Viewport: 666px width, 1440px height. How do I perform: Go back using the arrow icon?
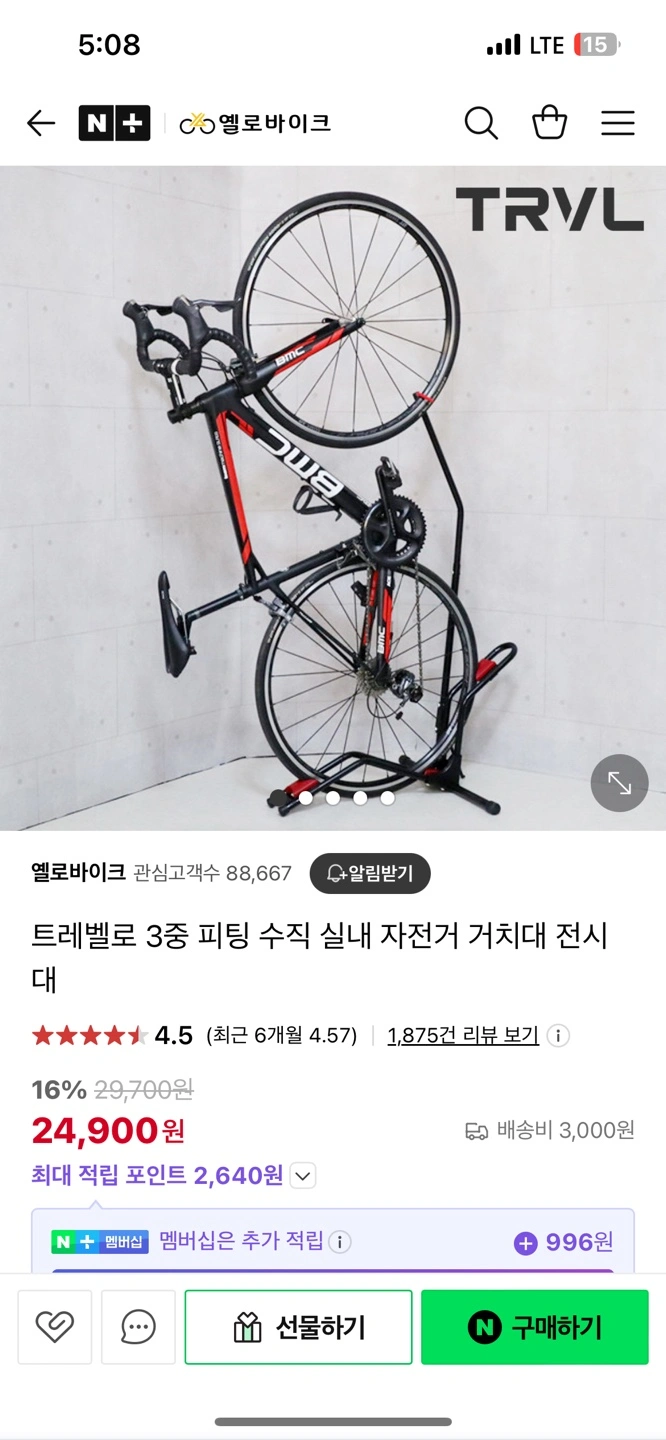[x=41, y=123]
